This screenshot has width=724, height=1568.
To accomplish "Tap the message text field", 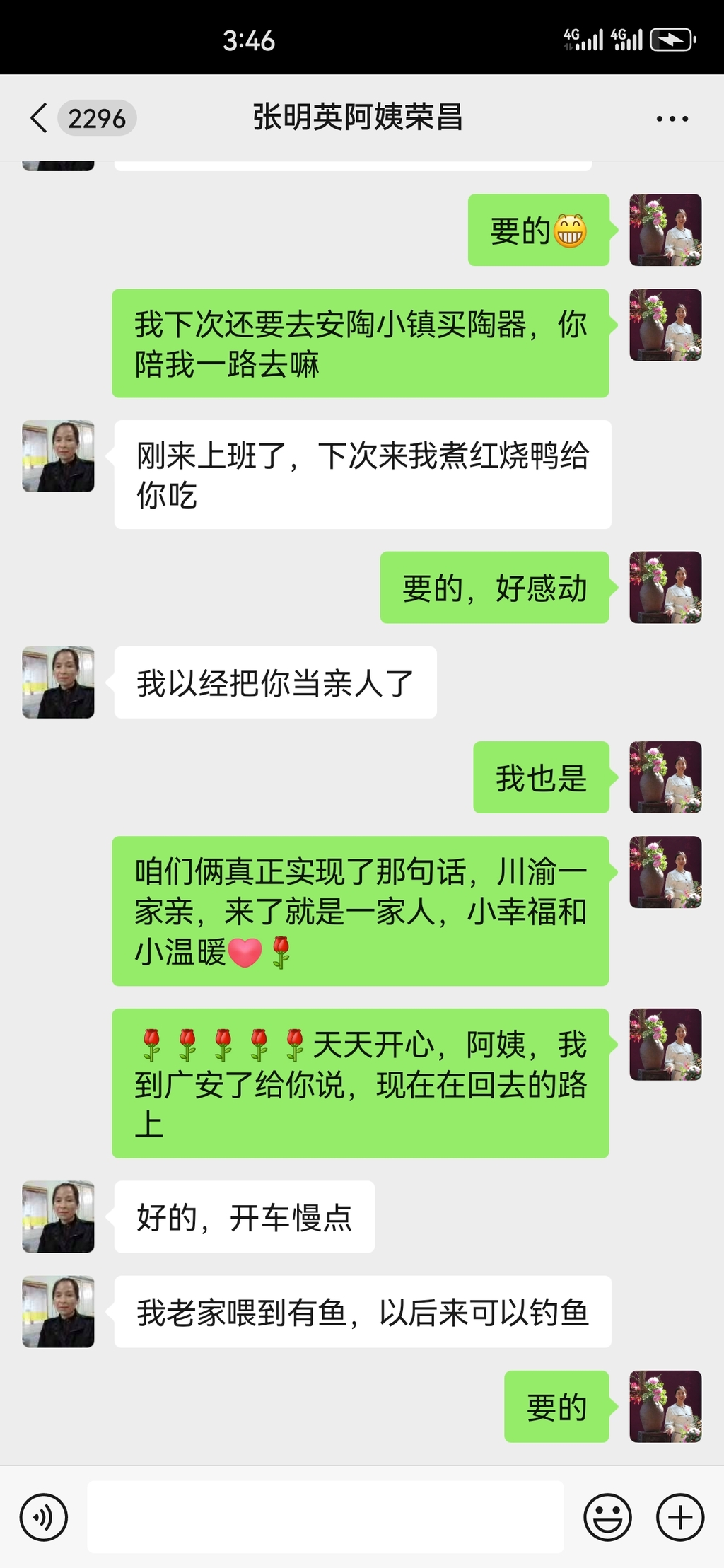I will click(x=325, y=1517).
